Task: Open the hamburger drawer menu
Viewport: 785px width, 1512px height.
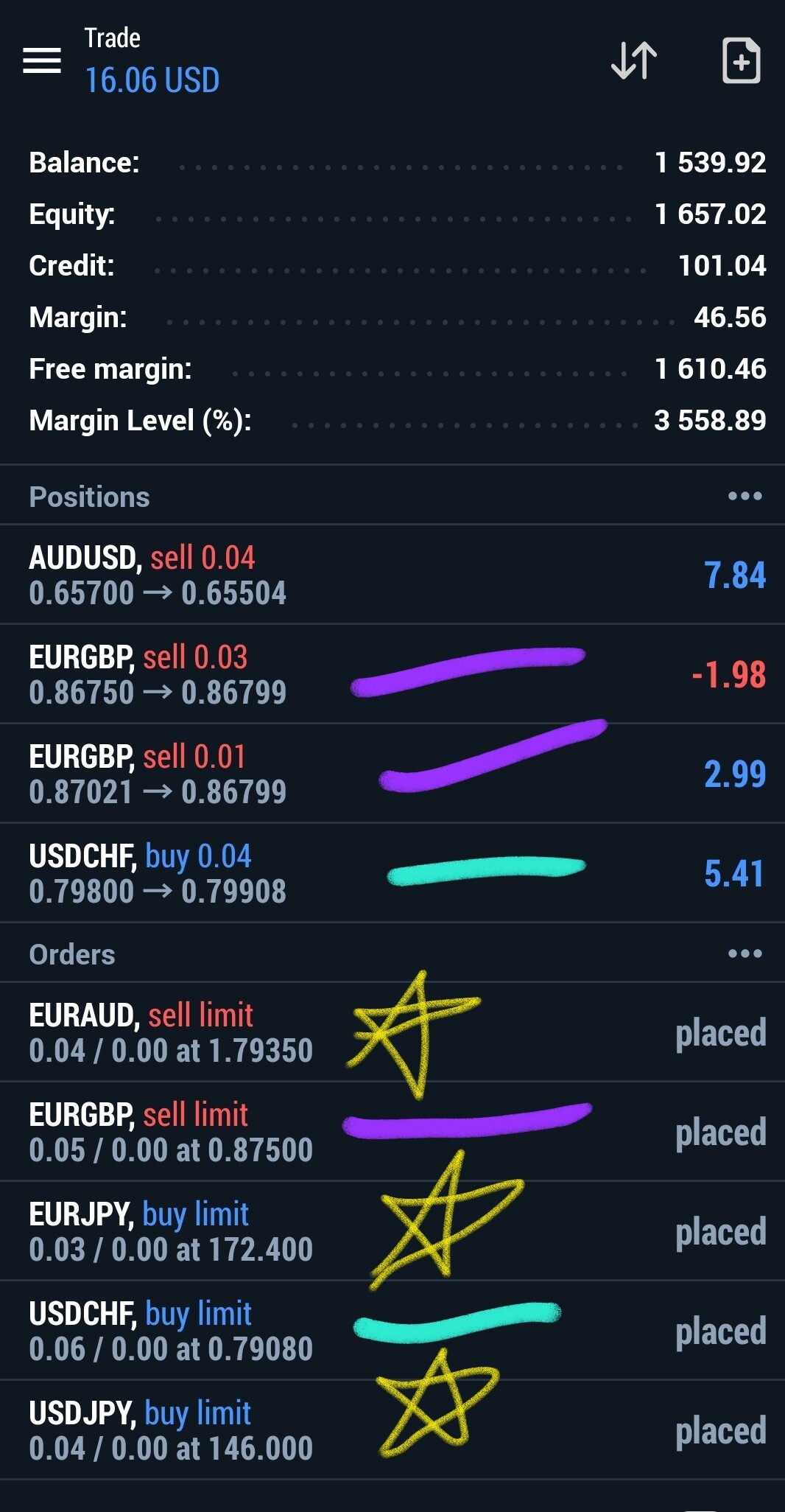Action: pos(42,60)
